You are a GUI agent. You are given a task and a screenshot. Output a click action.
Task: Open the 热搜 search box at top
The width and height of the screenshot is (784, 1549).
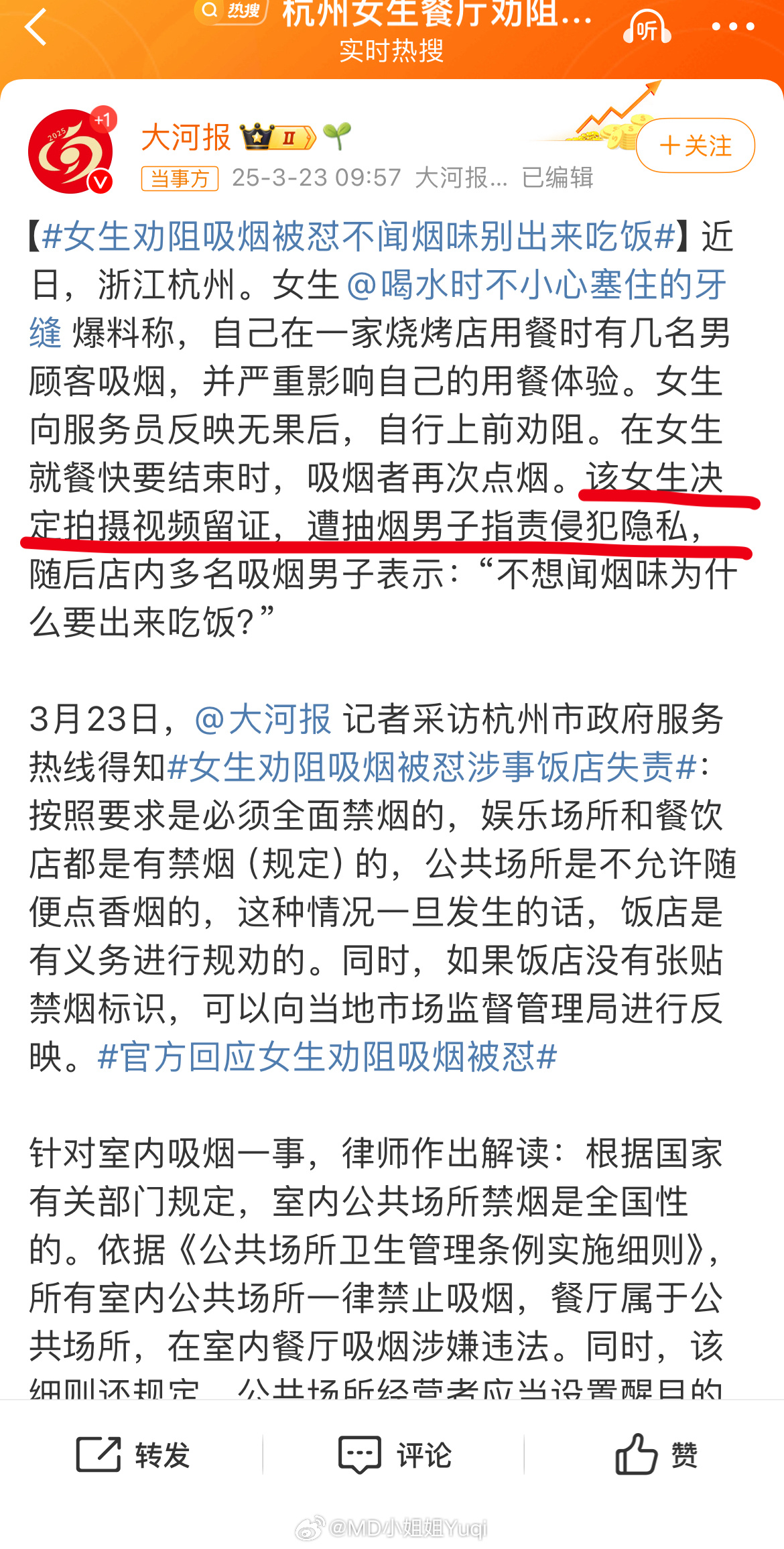(232, 11)
